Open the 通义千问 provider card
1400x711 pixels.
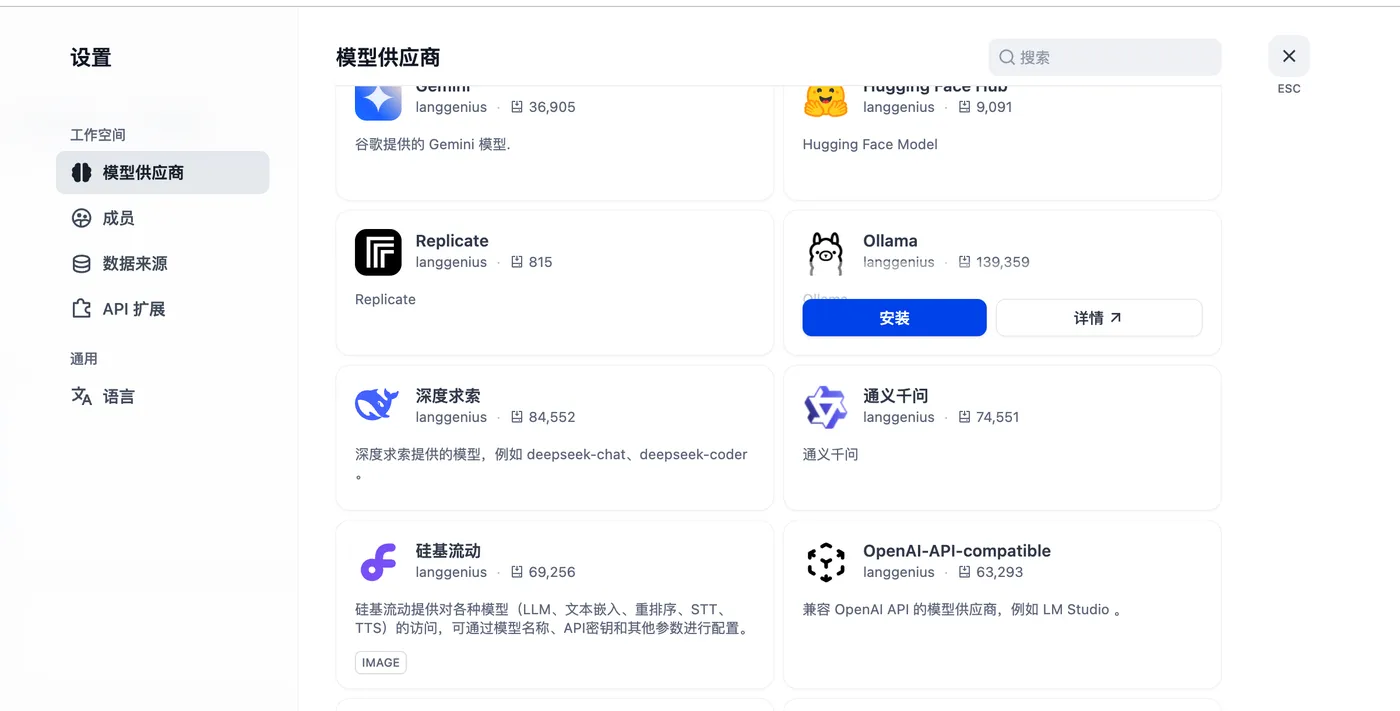click(1001, 437)
